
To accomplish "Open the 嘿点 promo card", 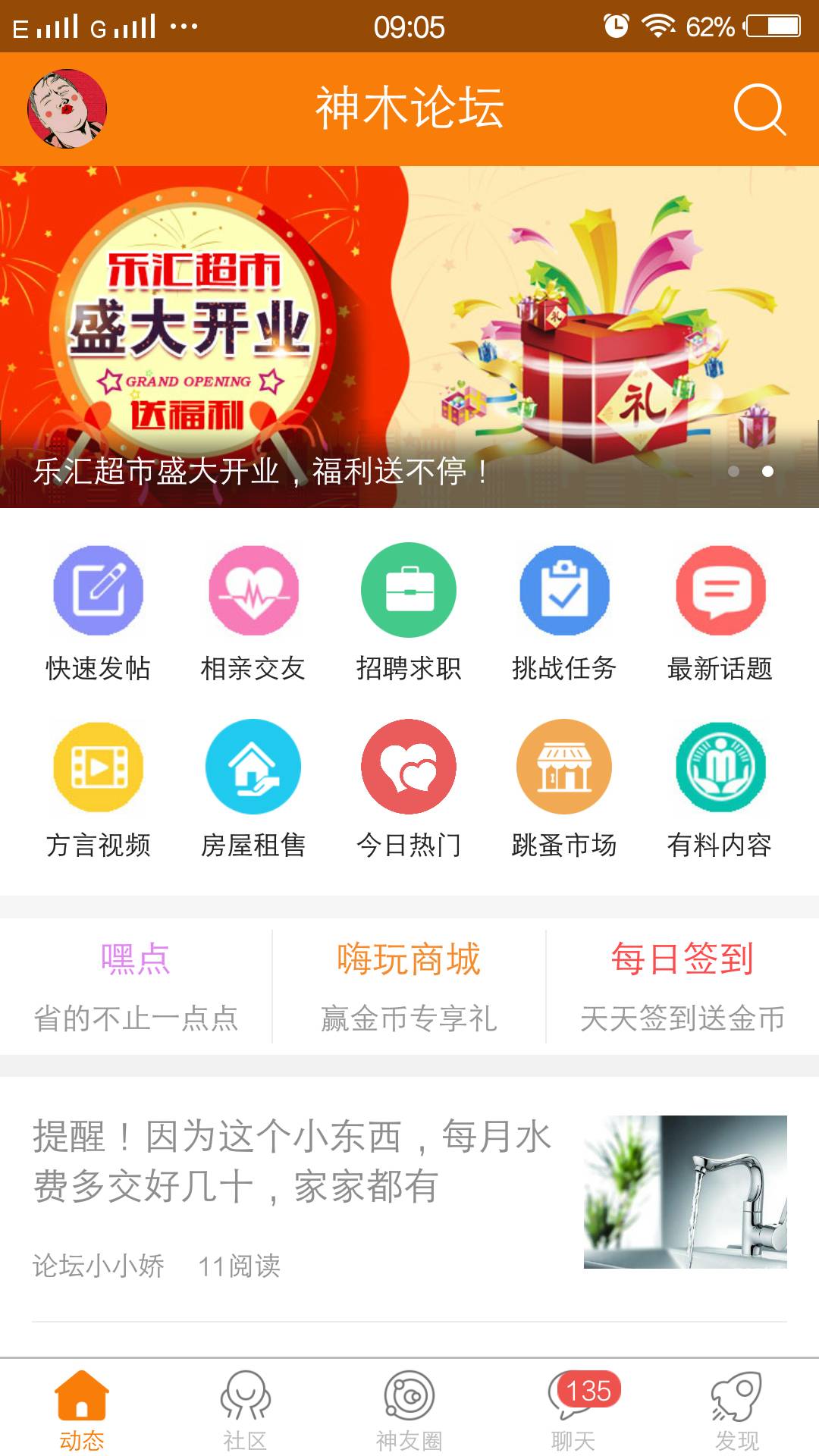I will pyautogui.click(x=136, y=986).
